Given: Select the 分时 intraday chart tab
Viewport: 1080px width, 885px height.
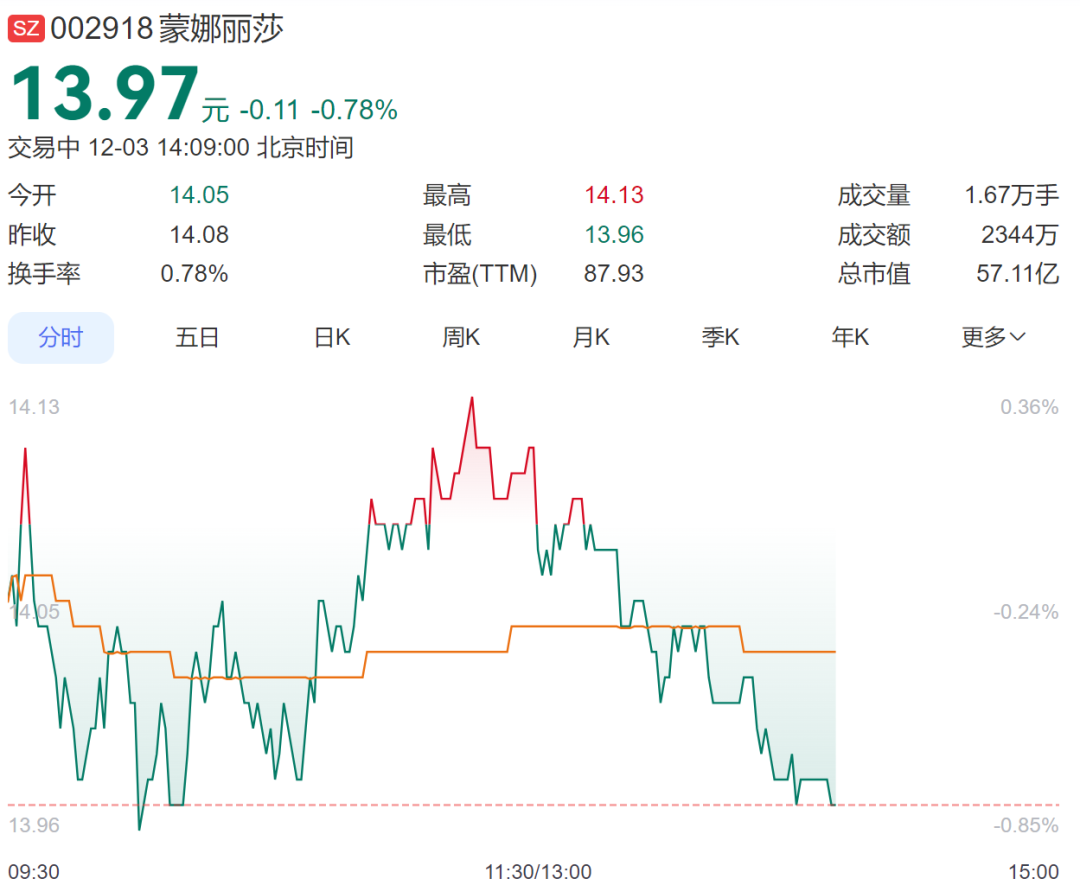Looking at the screenshot, I should click(x=61, y=338).
